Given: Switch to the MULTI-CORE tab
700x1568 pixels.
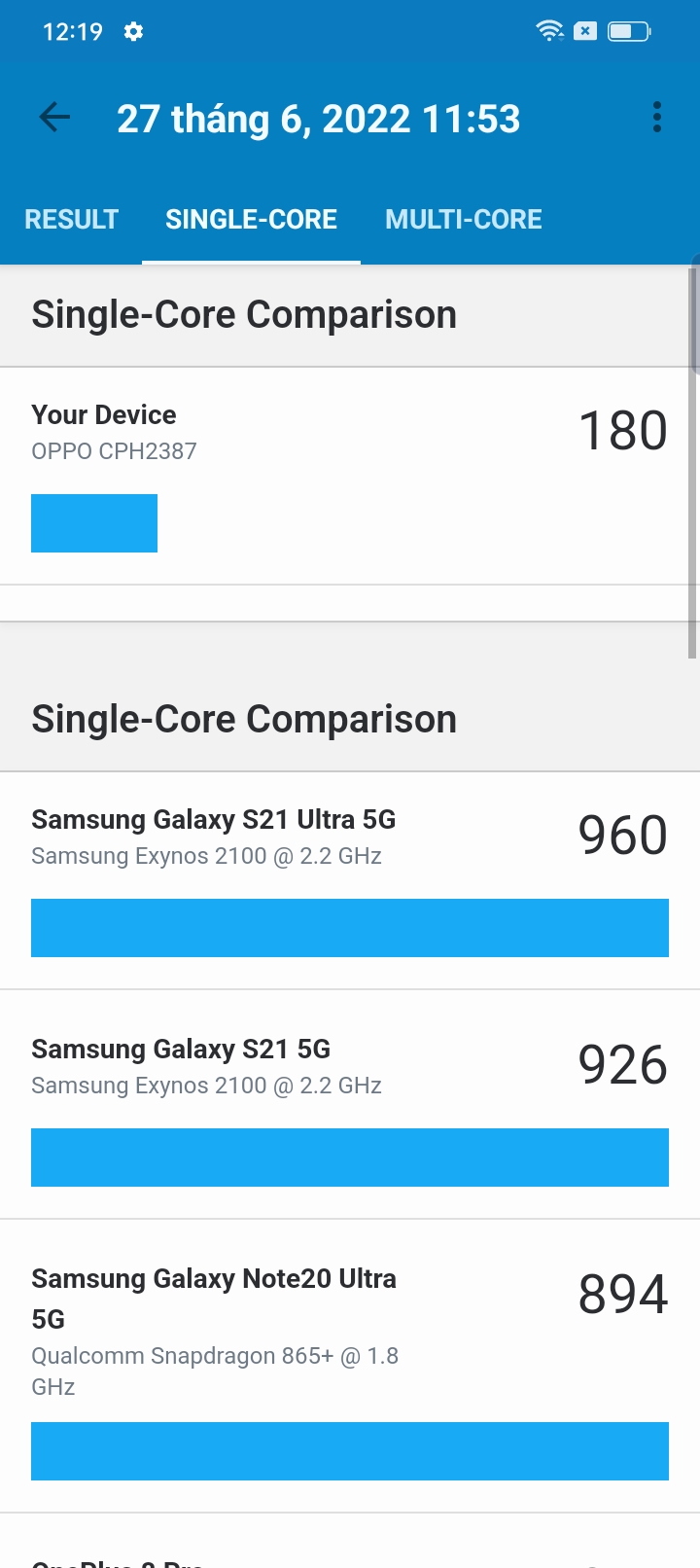Looking at the screenshot, I should coord(463,220).
